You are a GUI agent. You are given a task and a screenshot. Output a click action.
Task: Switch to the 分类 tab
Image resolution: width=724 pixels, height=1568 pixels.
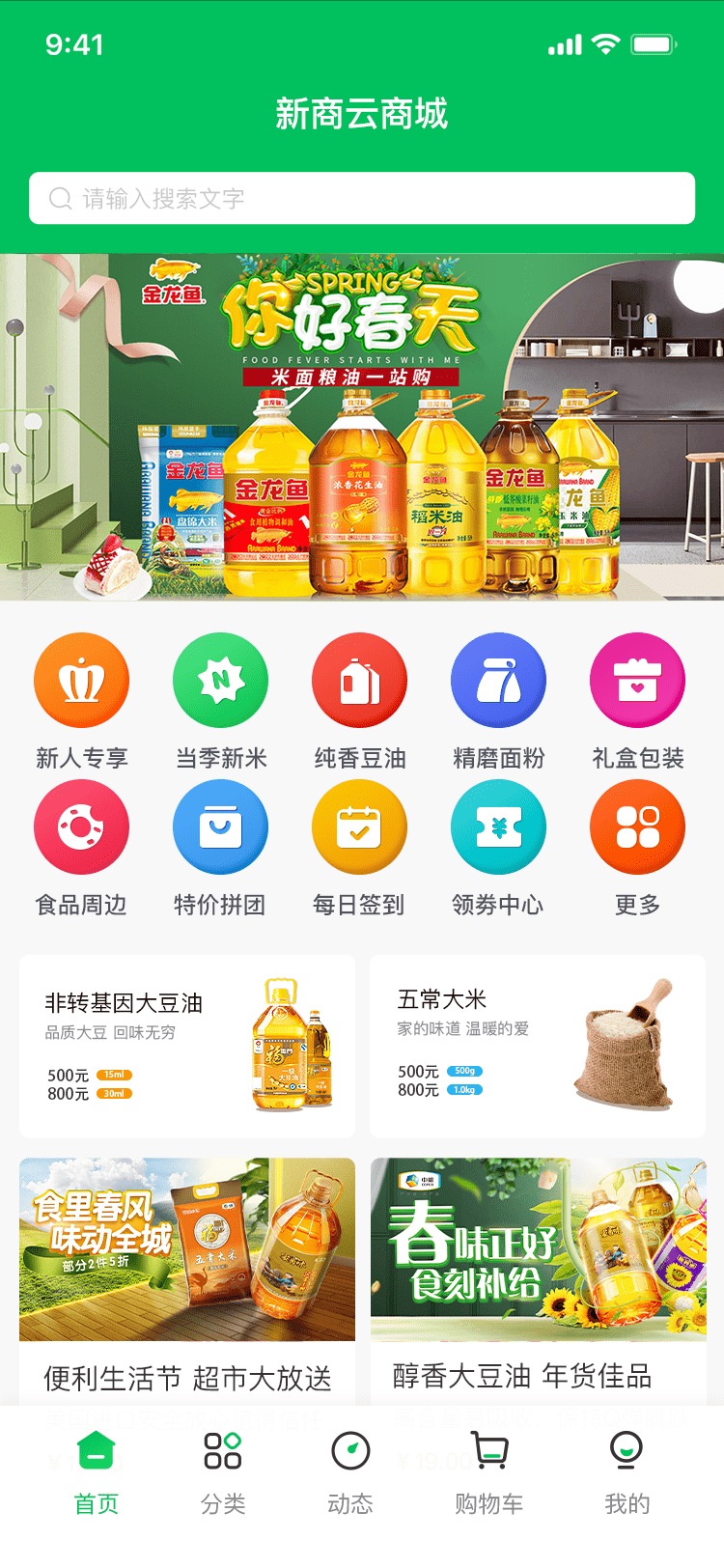coord(223,1471)
